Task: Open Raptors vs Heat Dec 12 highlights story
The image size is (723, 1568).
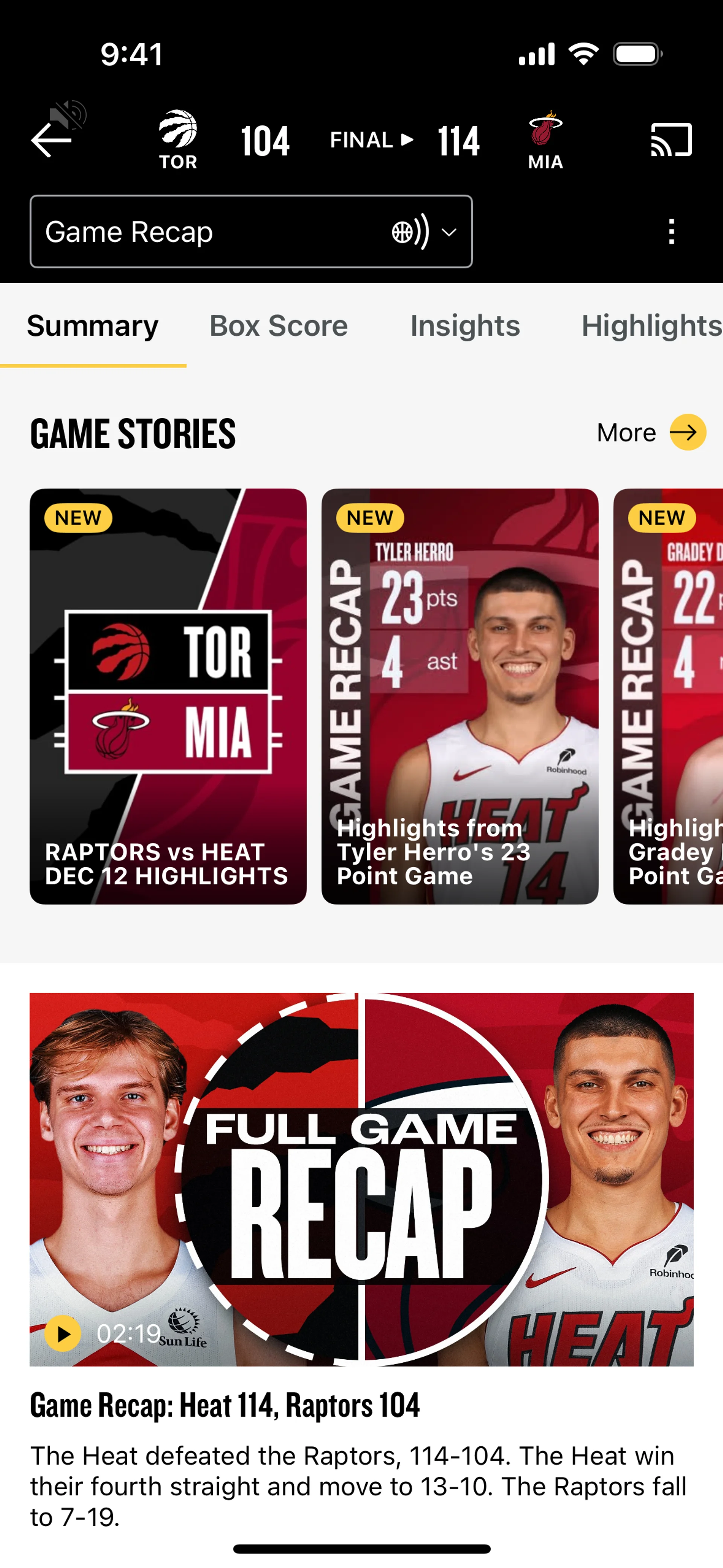Action: click(168, 696)
